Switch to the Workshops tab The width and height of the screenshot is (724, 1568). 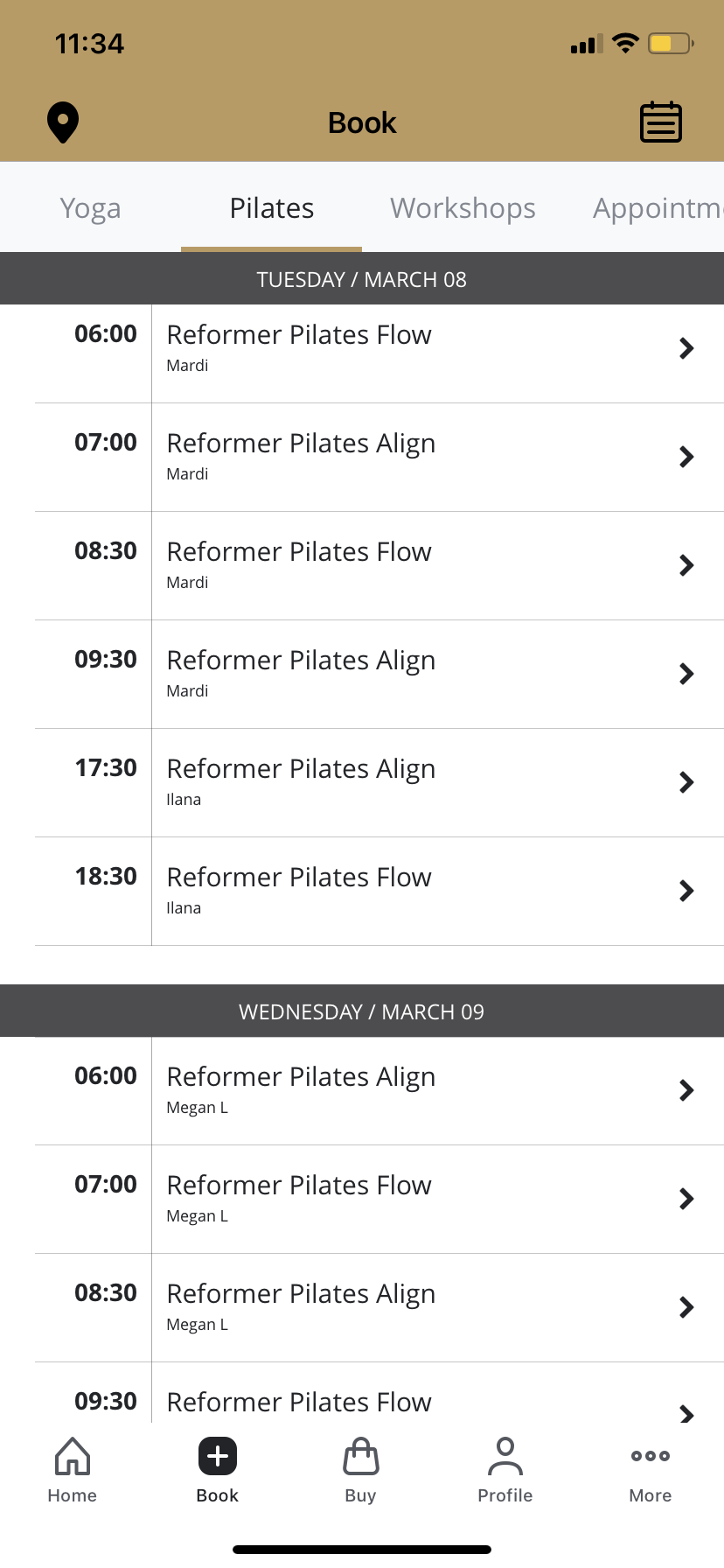[x=463, y=208]
